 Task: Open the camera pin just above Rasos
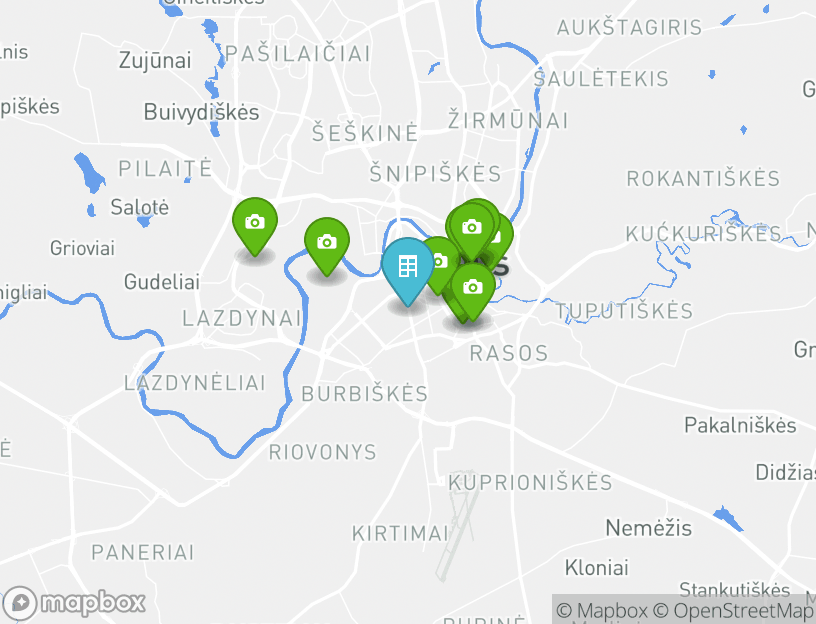point(473,289)
